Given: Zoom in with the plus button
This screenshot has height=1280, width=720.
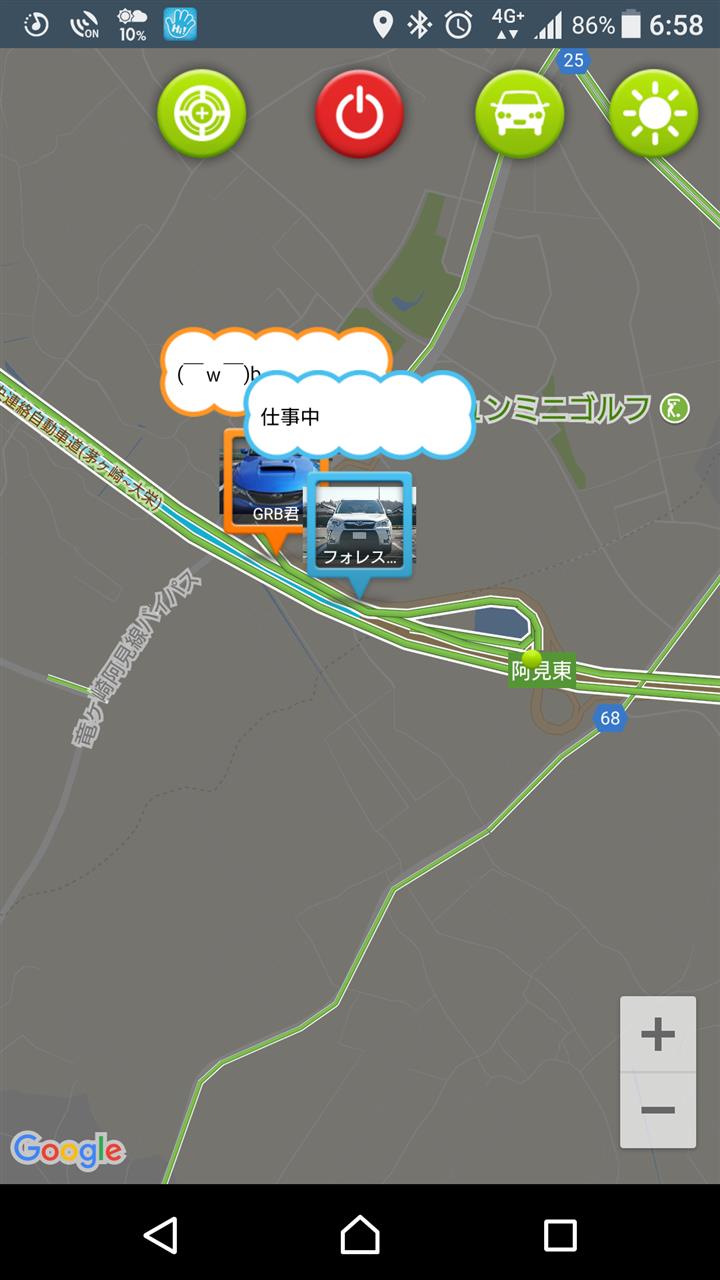Looking at the screenshot, I should coord(657,1034).
